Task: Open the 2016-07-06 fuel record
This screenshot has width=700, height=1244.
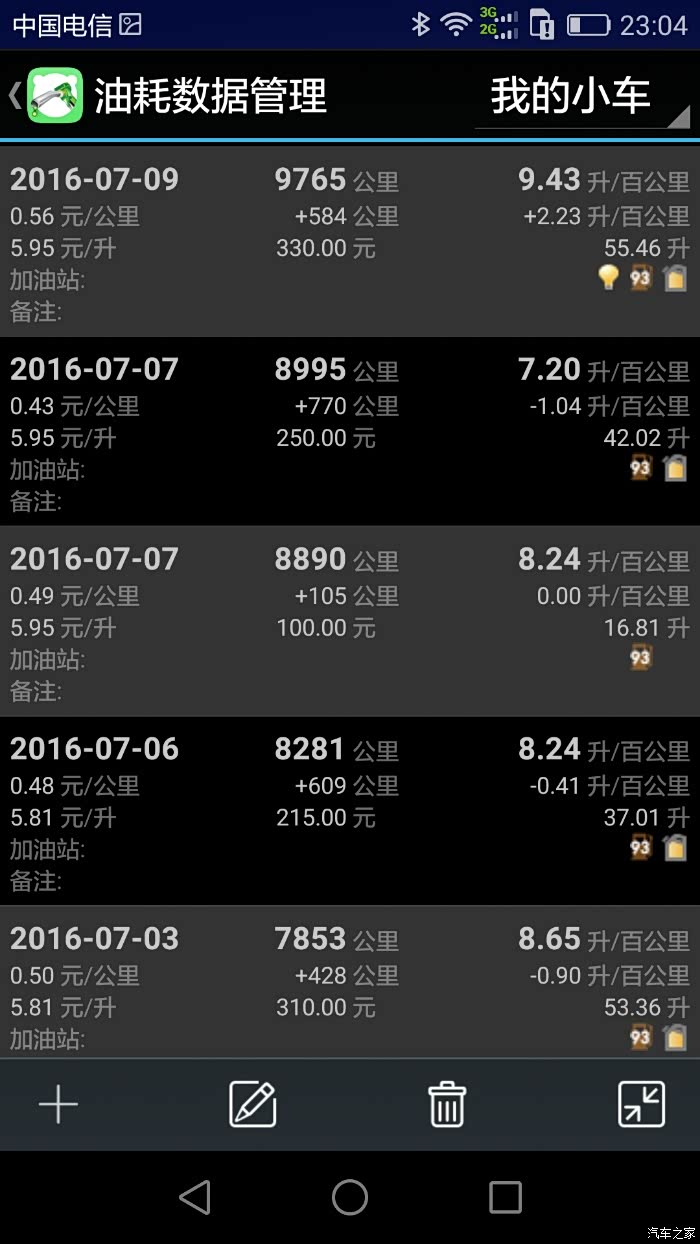Action: point(350,811)
